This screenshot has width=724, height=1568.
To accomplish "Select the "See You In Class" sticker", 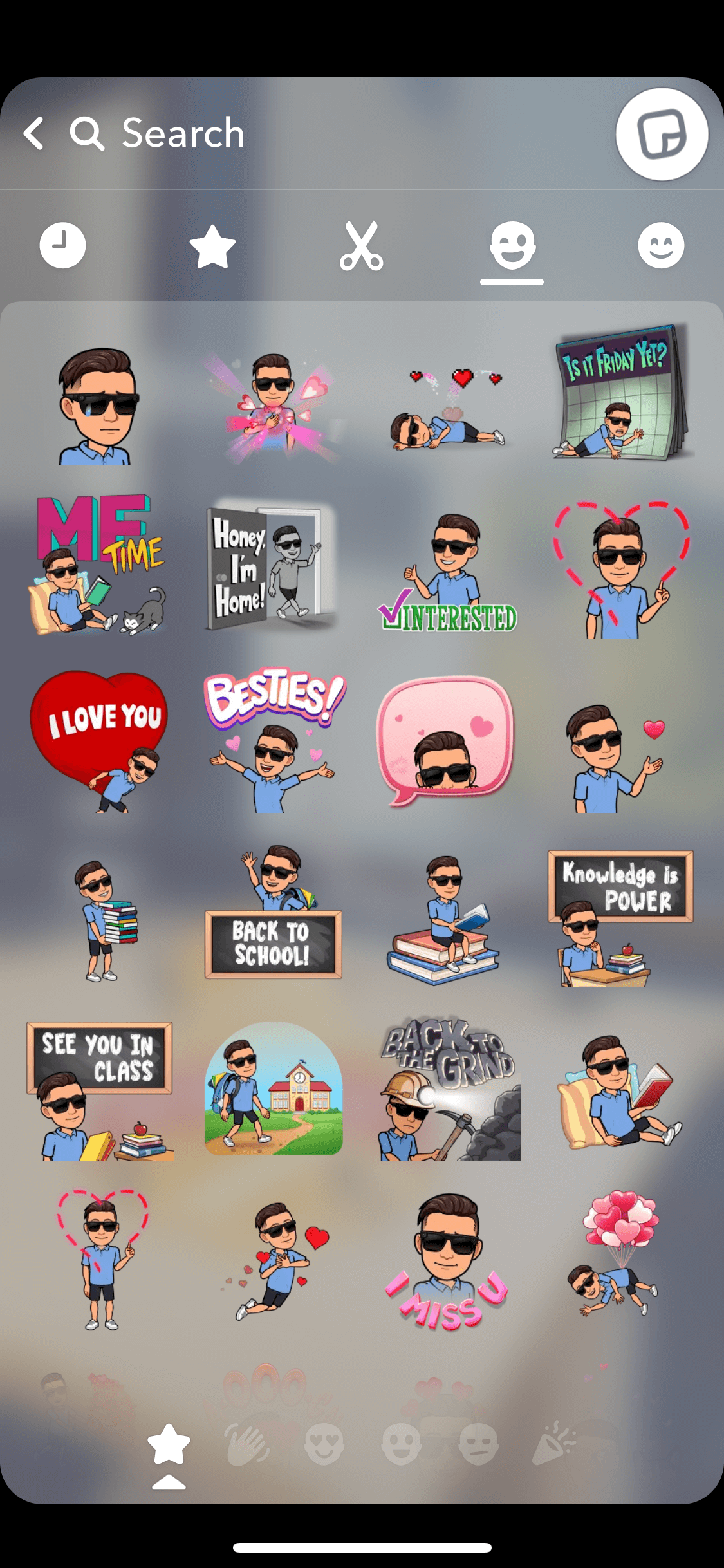I will pos(100,1091).
